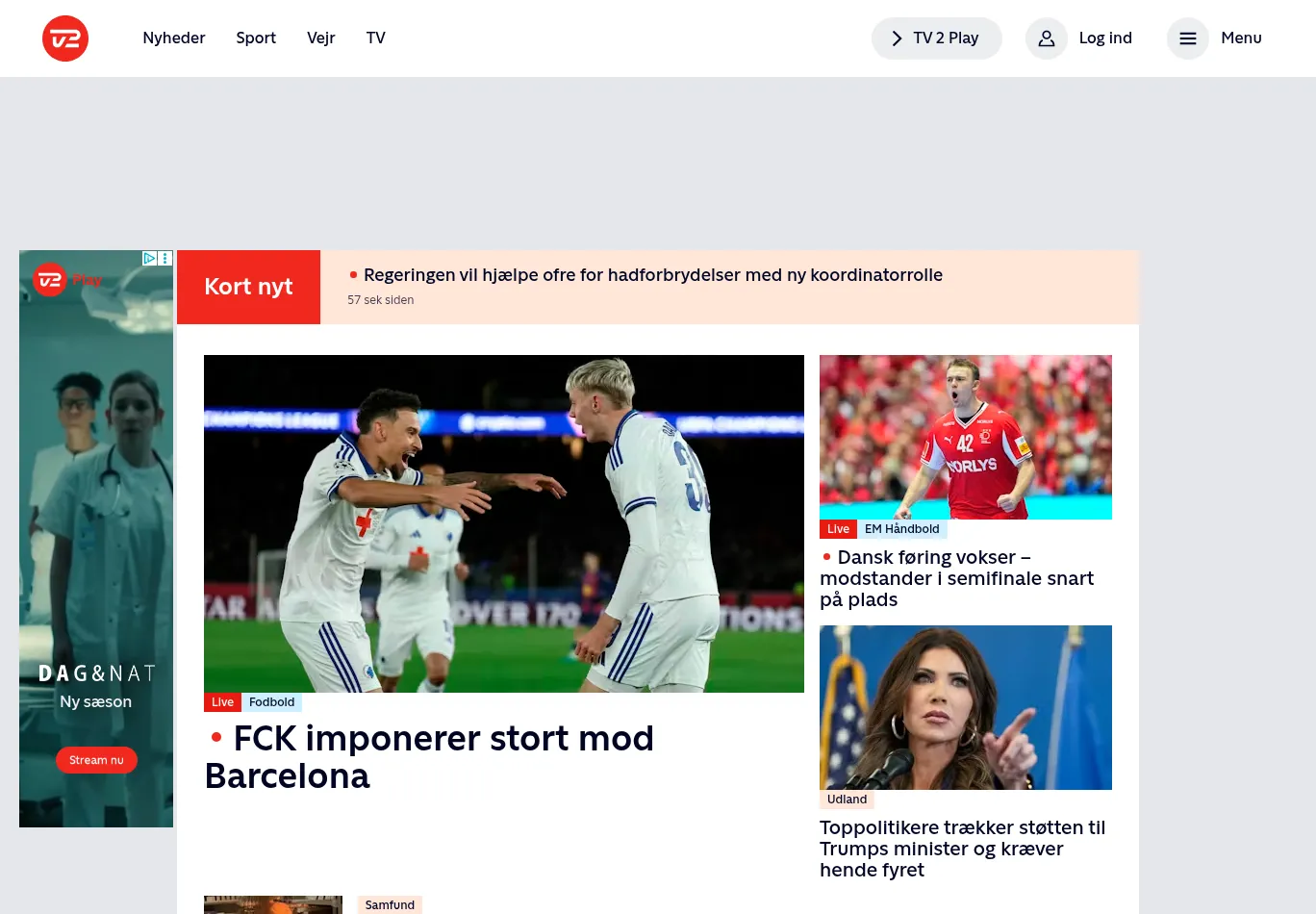The image size is (1316, 914).
Task: Open the Kort nyt section
Action: pyautogui.click(x=248, y=287)
